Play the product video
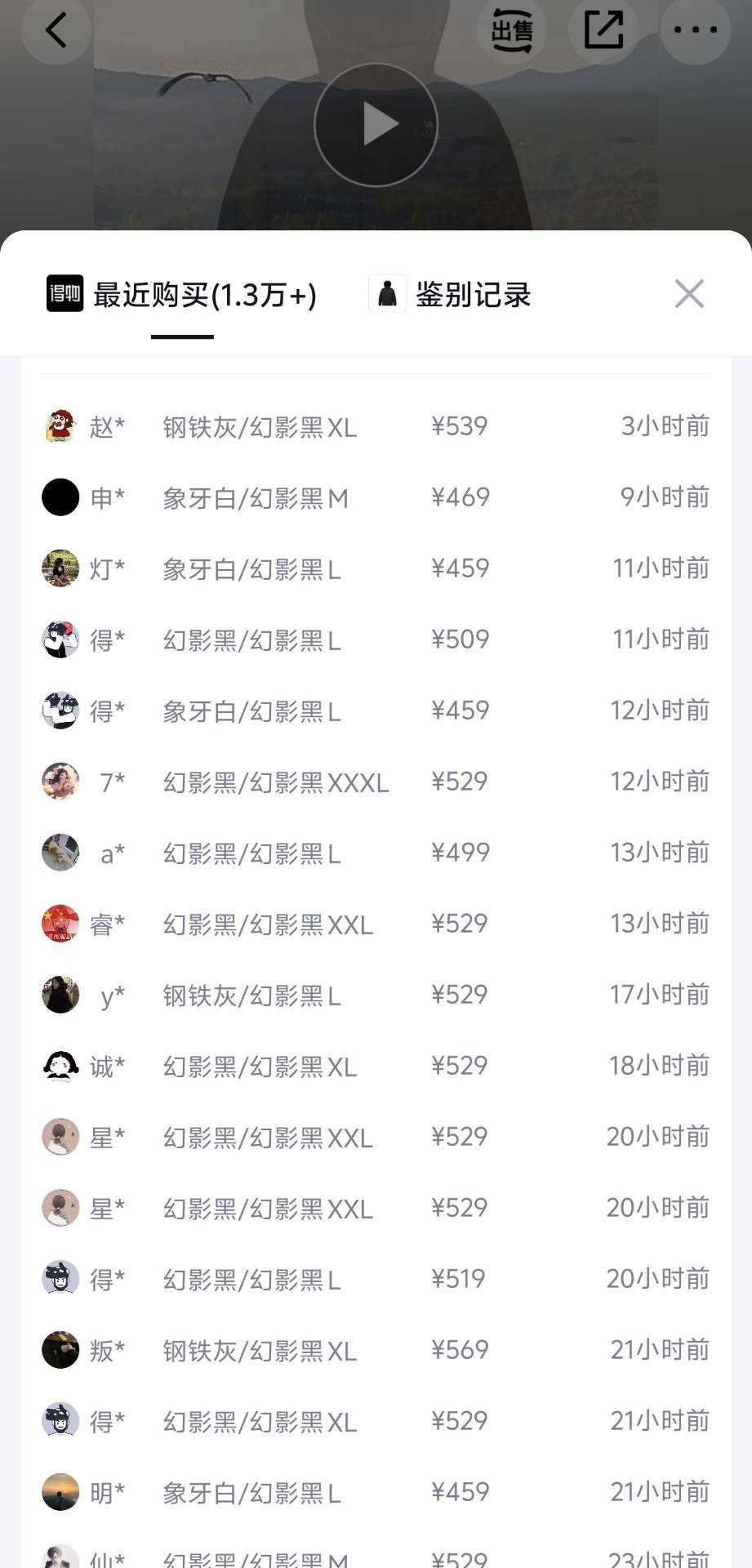 tap(376, 125)
